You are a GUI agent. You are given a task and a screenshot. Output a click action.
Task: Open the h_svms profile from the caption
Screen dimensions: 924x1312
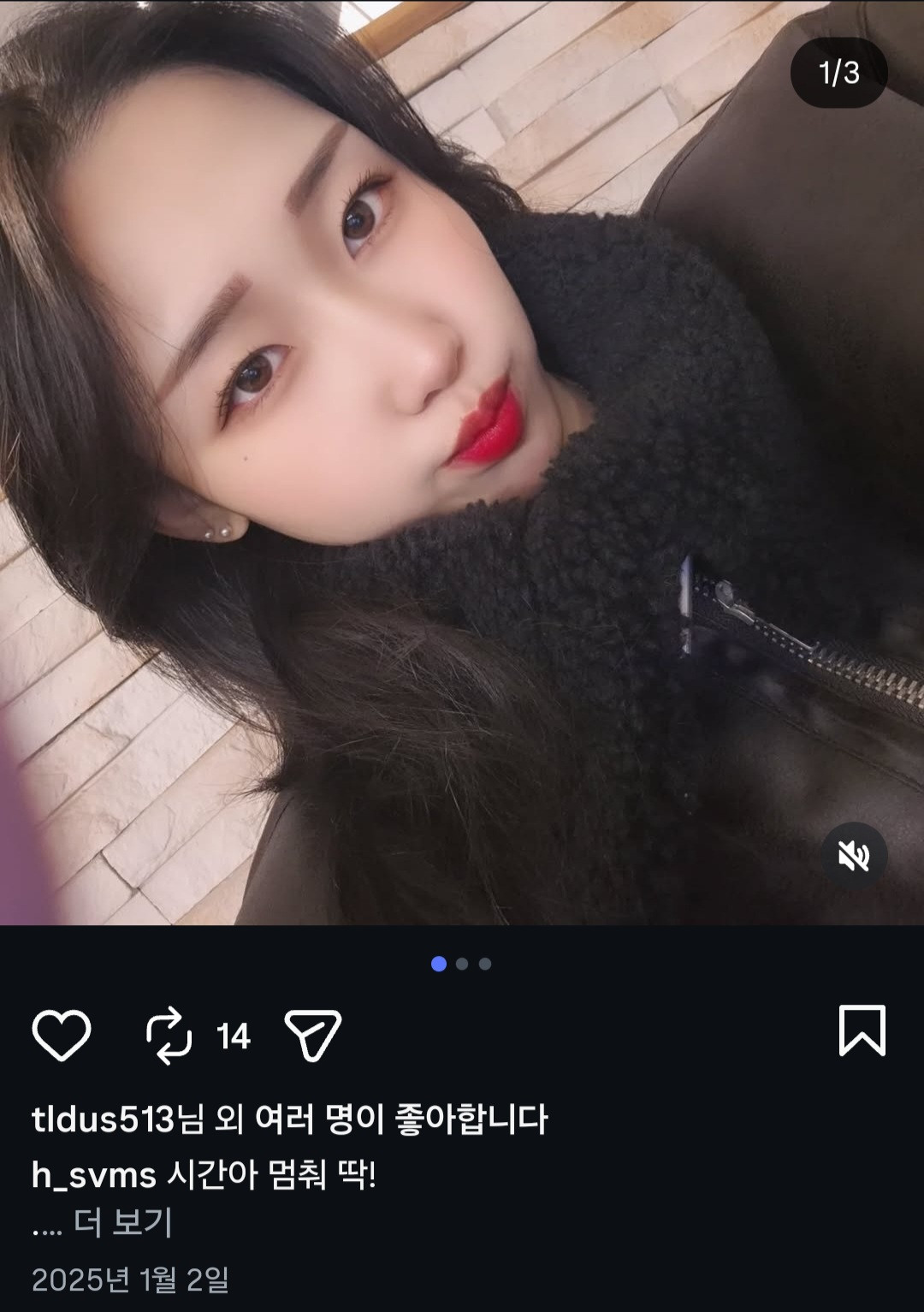pos(93,1175)
